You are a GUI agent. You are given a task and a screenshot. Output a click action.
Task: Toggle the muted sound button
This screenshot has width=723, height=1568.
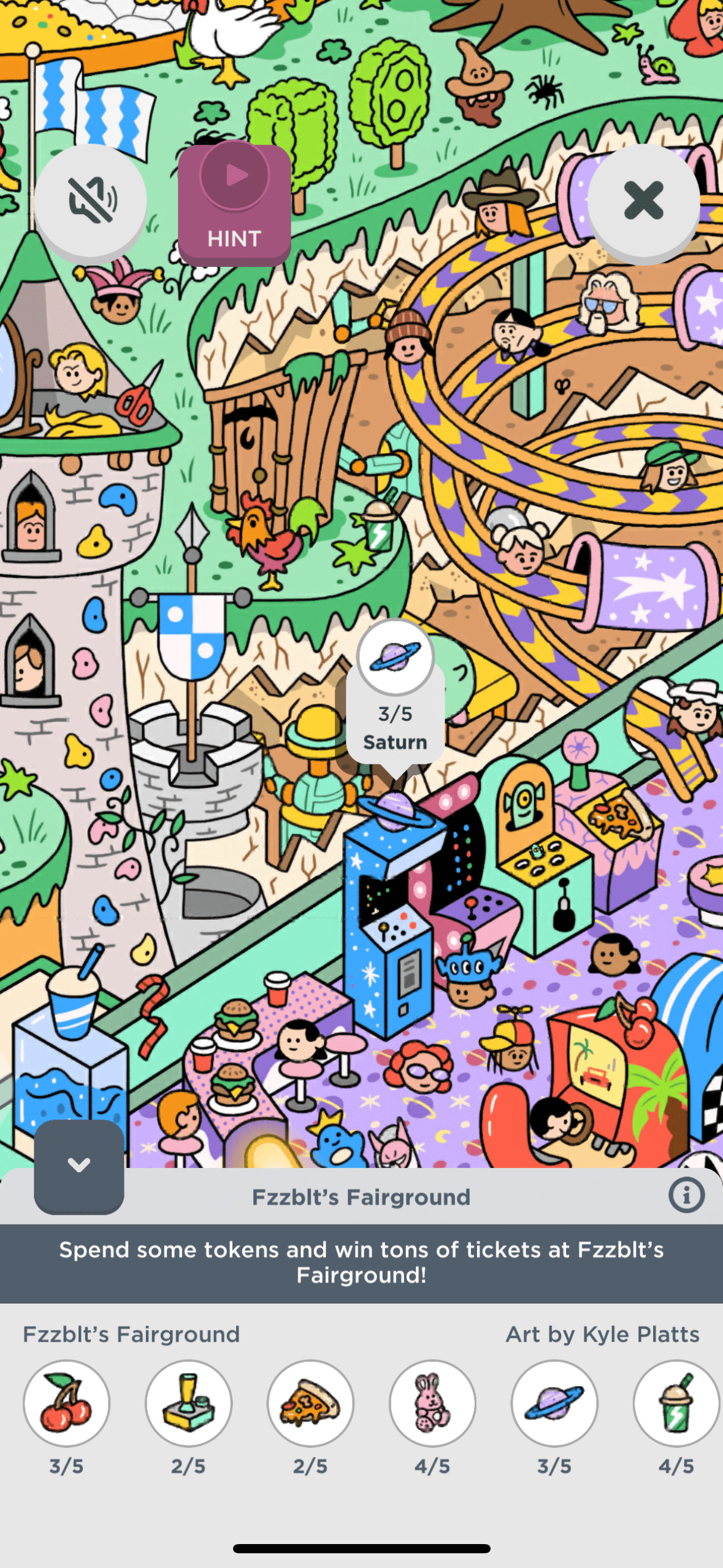pos(91,200)
